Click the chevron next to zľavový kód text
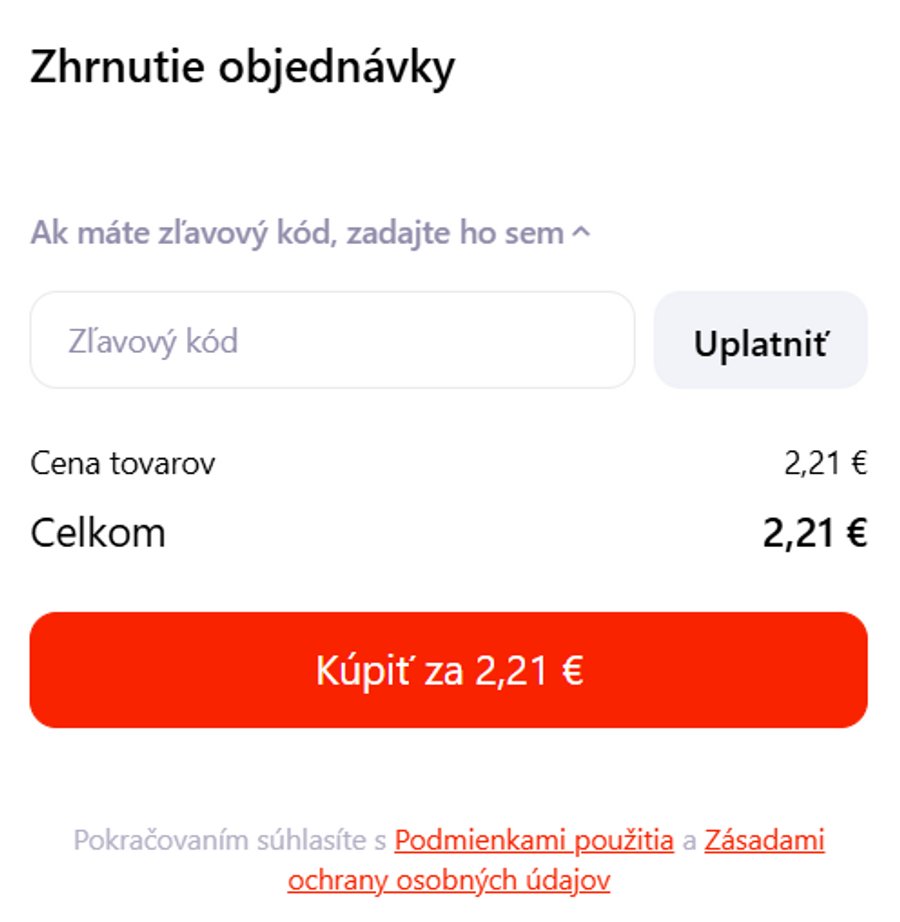Image resolution: width=900 pixels, height=922 pixels. pyautogui.click(x=579, y=233)
